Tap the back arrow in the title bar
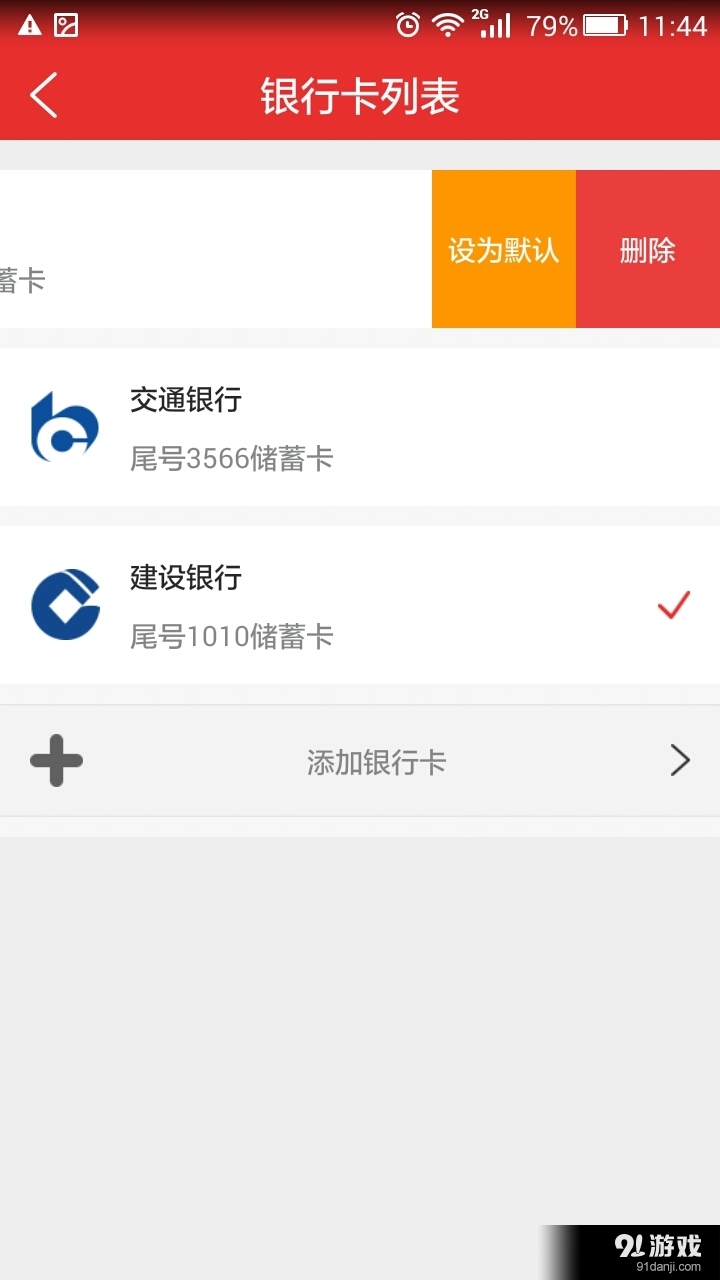The height and width of the screenshot is (1280, 720). pos(42,95)
